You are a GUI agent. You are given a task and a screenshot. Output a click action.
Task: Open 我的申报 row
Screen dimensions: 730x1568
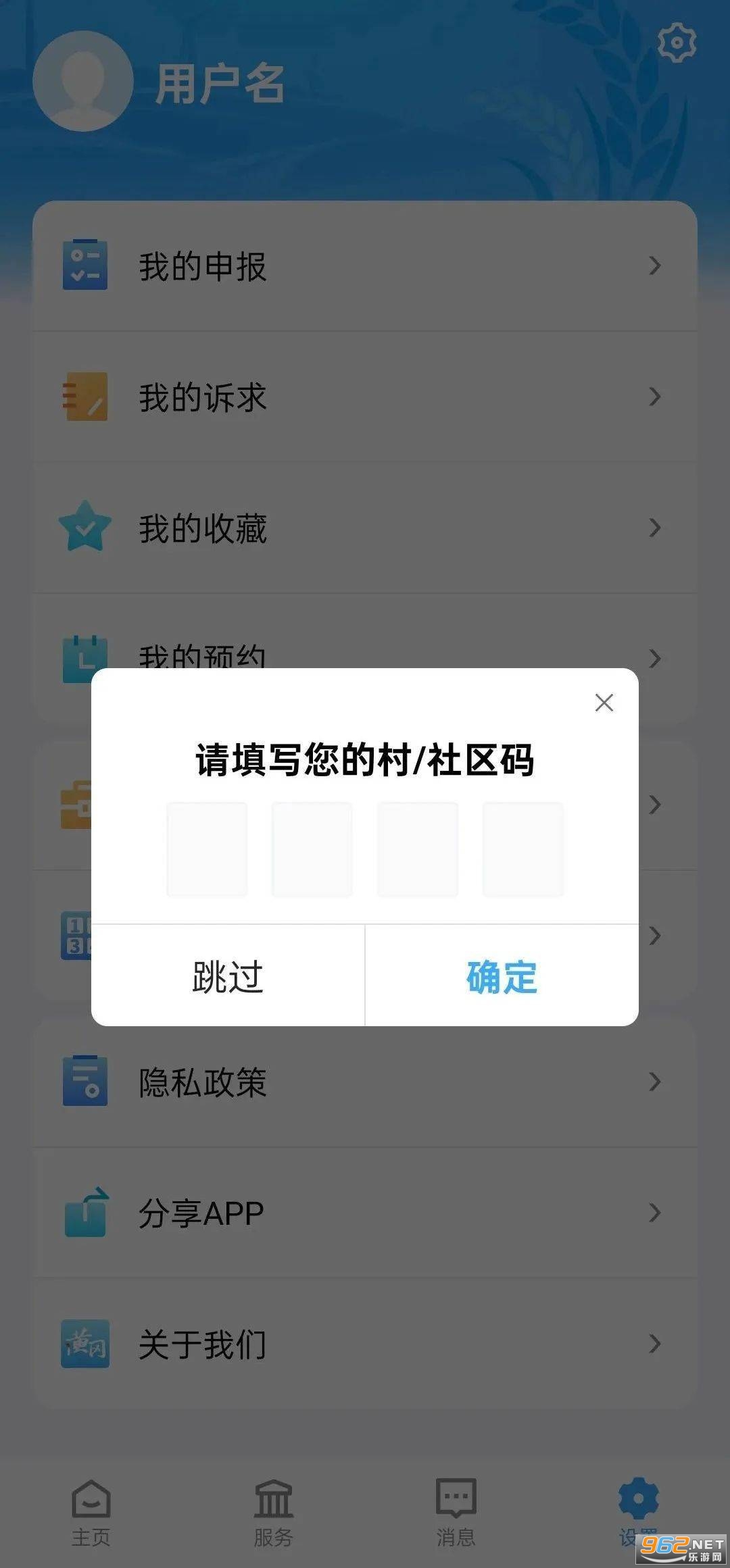coord(365,265)
